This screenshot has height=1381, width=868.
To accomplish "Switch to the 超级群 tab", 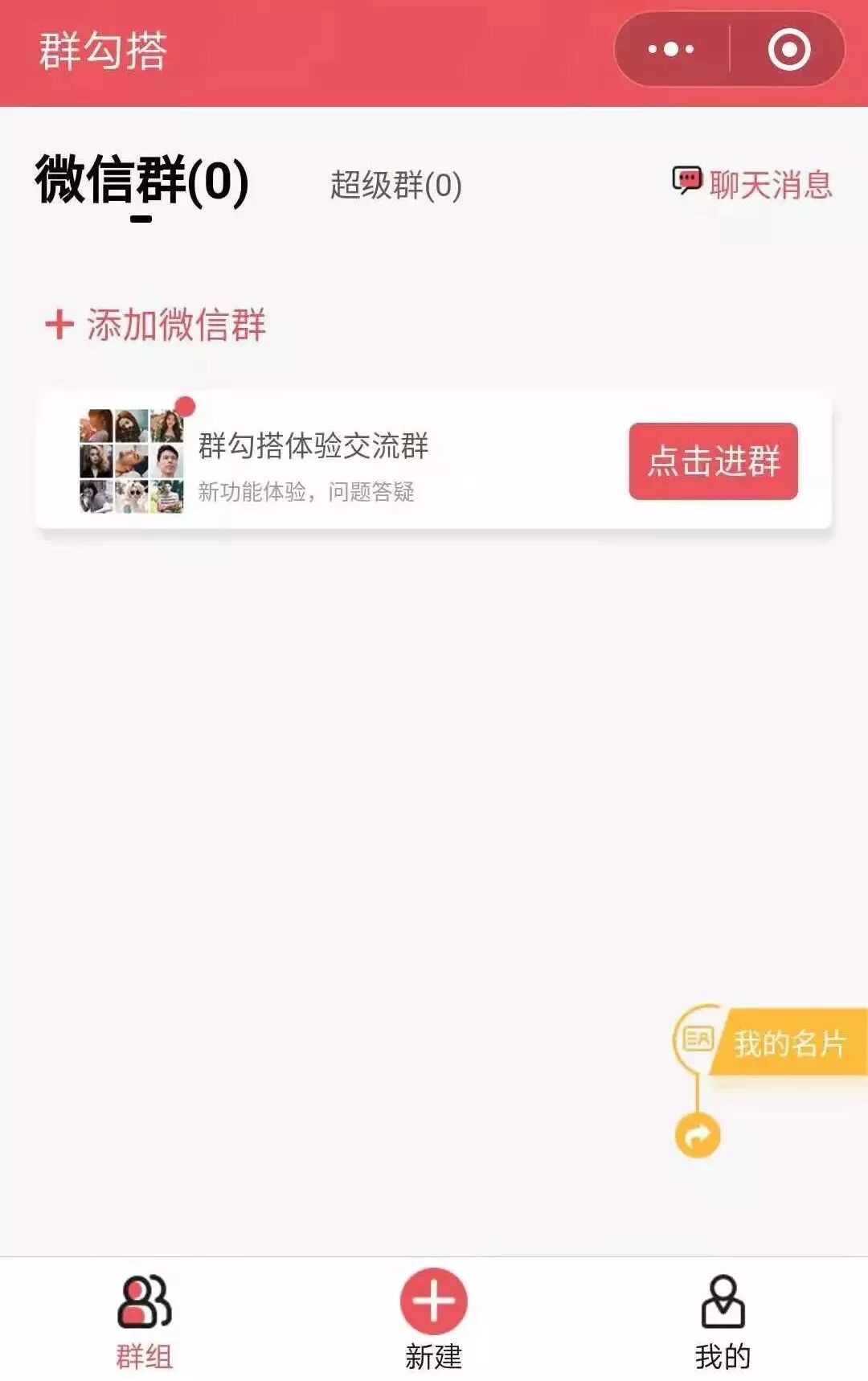I will [395, 185].
